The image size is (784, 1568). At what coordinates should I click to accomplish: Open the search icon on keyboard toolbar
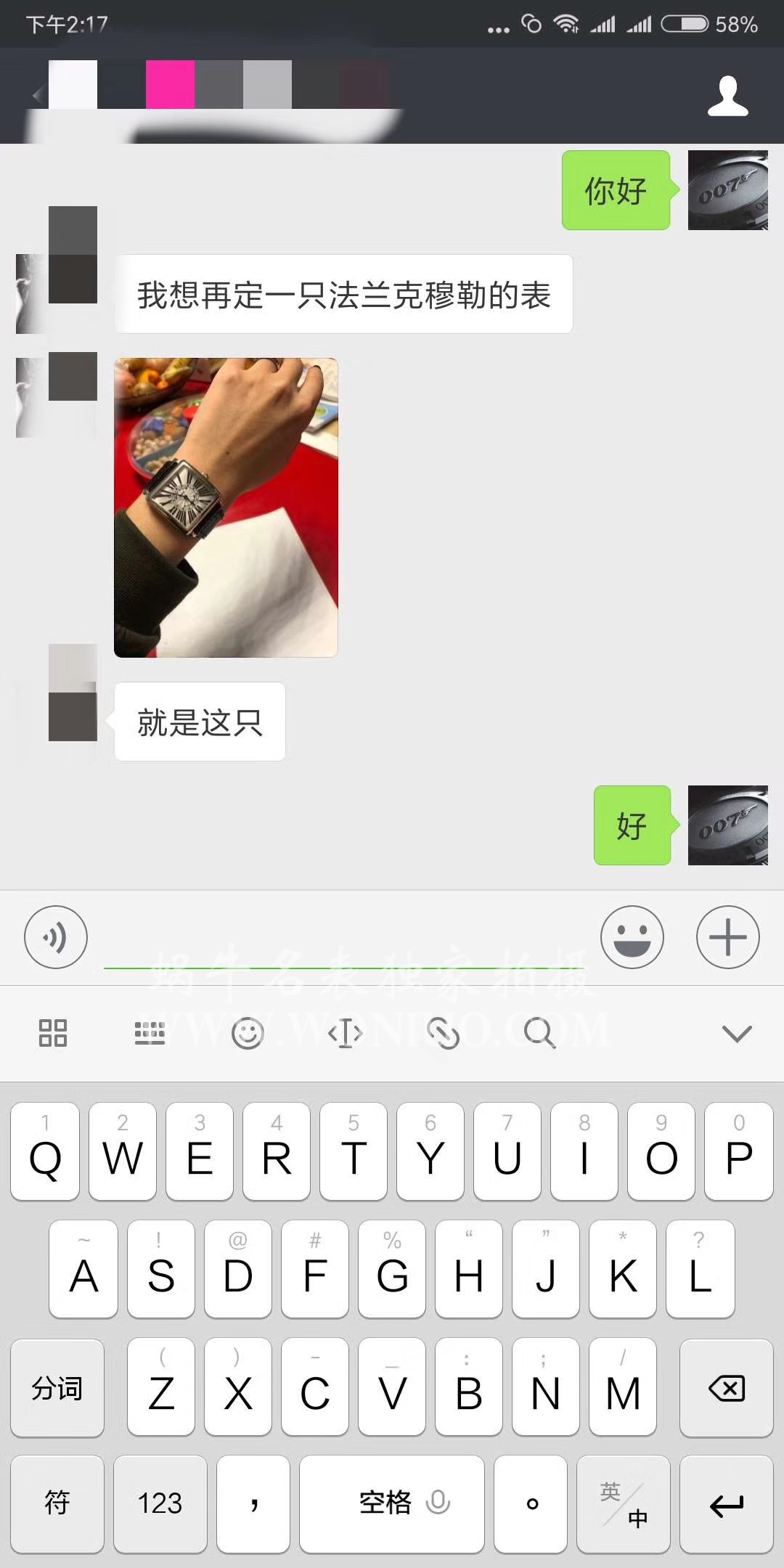541,1034
